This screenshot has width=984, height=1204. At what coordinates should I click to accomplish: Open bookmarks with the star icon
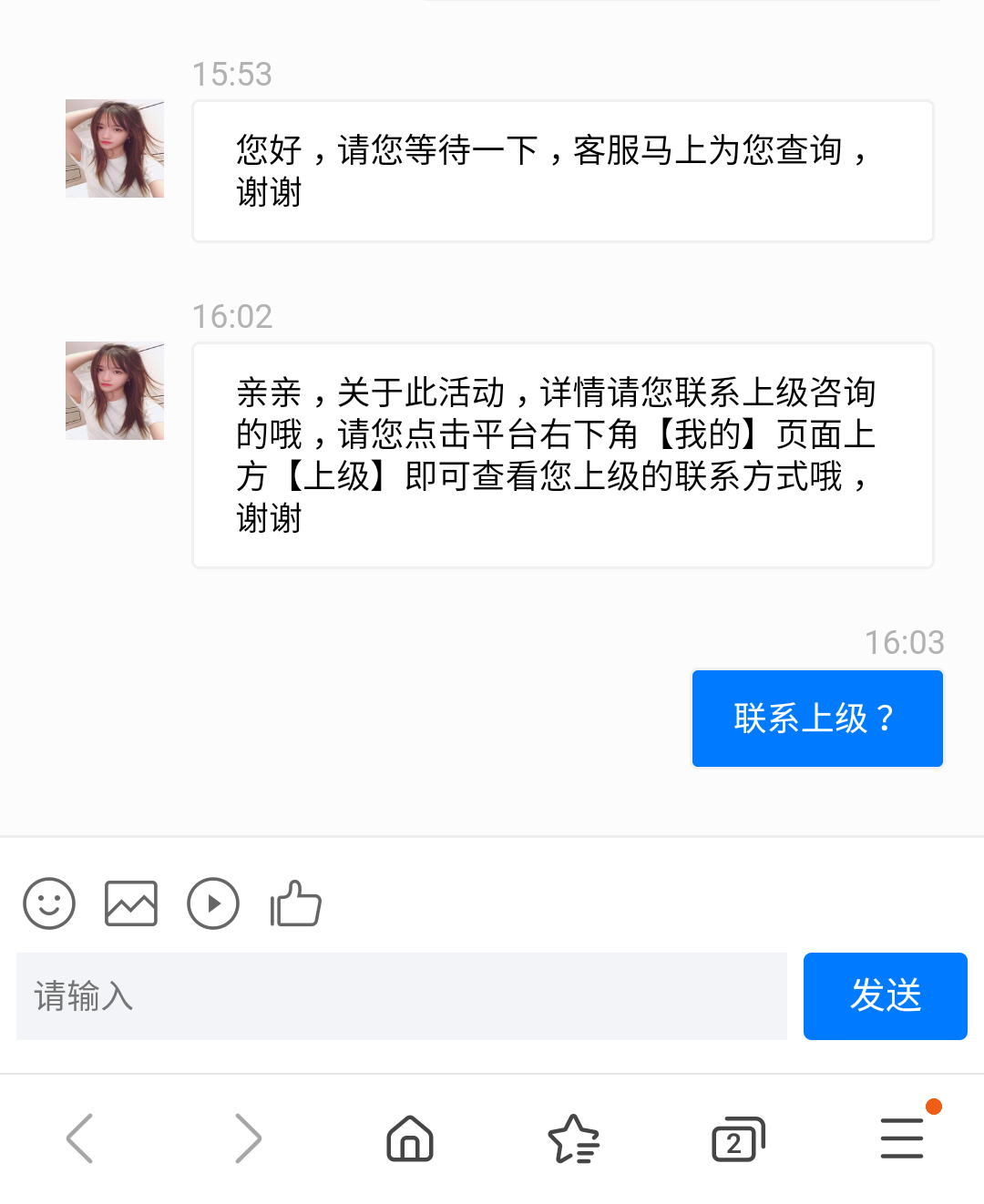coord(573,1138)
